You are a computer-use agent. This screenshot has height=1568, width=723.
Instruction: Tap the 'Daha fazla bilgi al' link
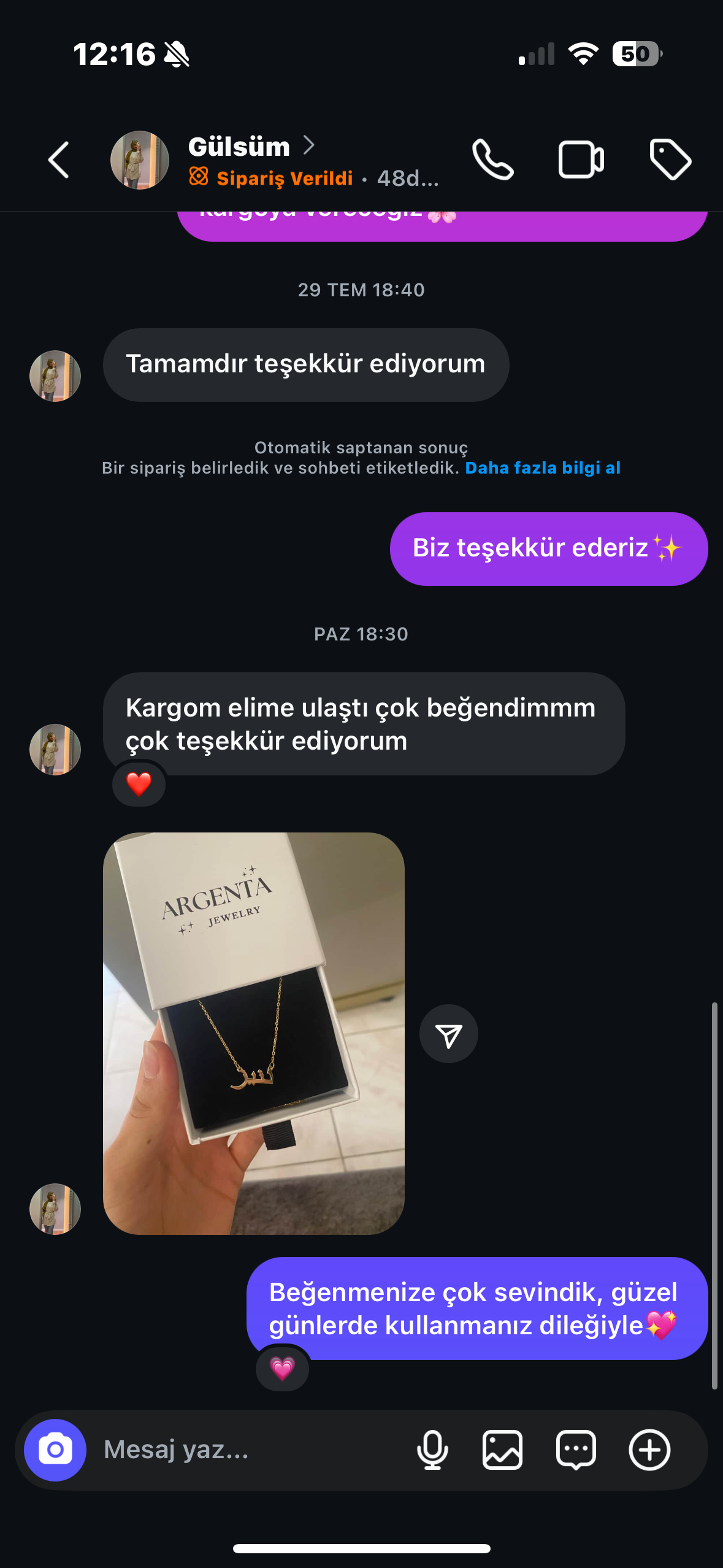pos(543,468)
